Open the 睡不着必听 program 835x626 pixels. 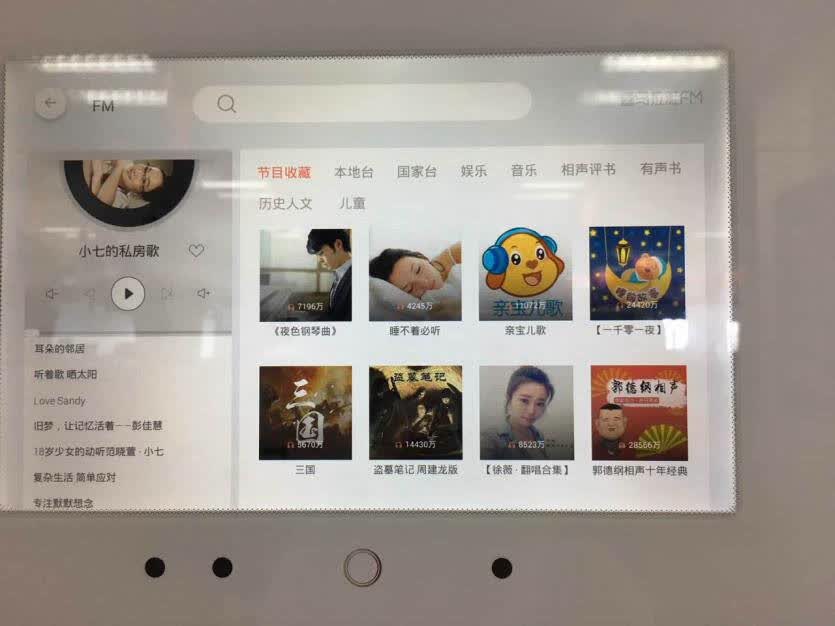415,282
